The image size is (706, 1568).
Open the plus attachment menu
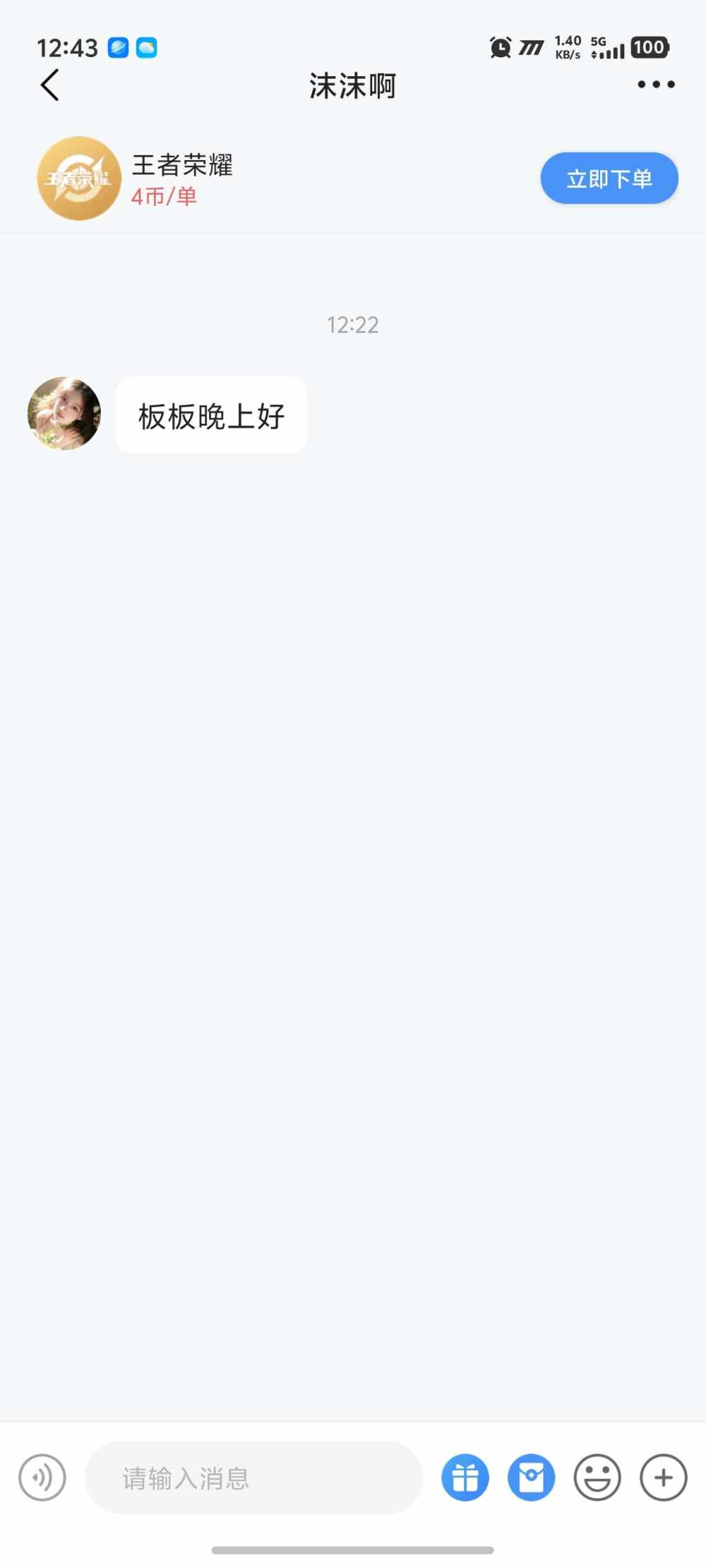coord(663,1477)
